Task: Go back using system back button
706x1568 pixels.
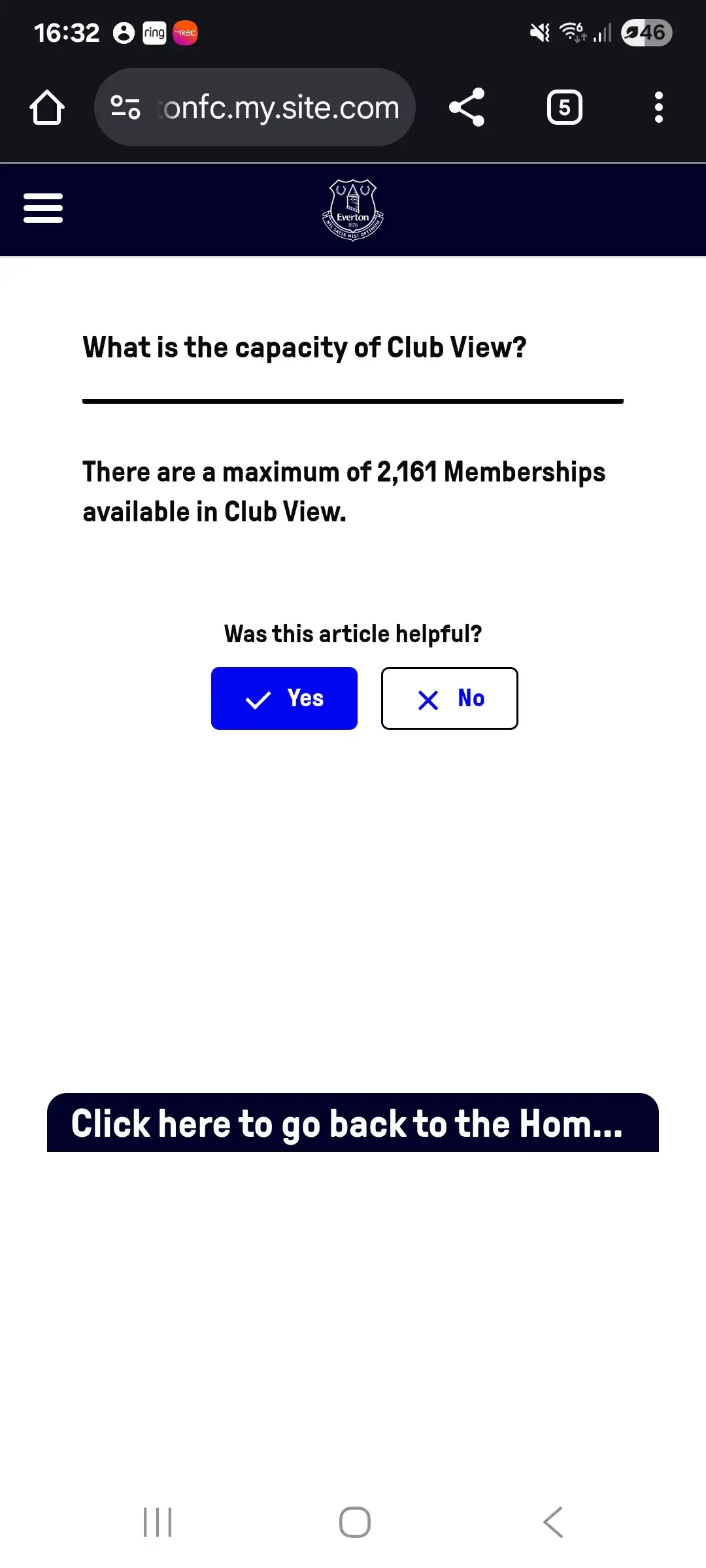Action: tap(553, 1522)
